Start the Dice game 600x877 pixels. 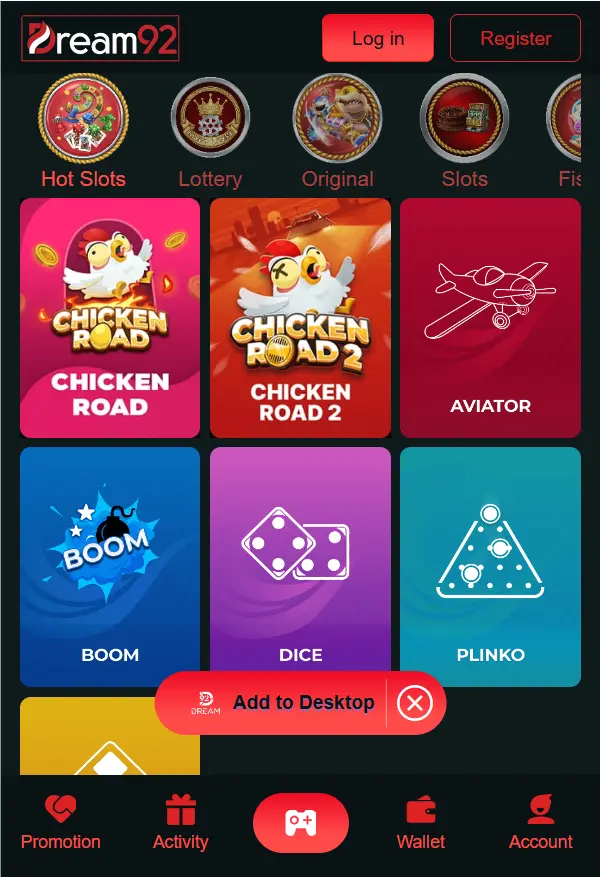click(300, 566)
